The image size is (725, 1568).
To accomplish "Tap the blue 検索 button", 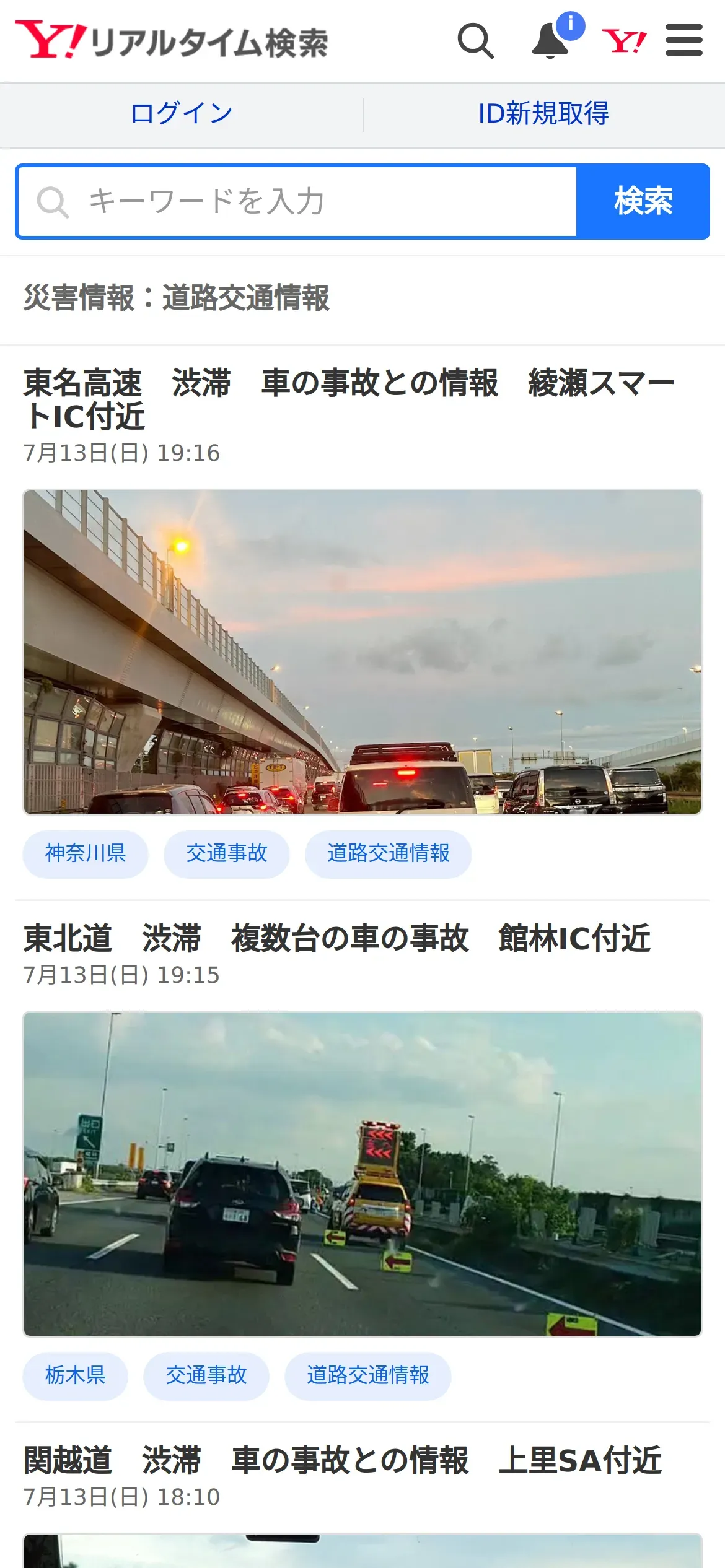I will (x=643, y=202).
